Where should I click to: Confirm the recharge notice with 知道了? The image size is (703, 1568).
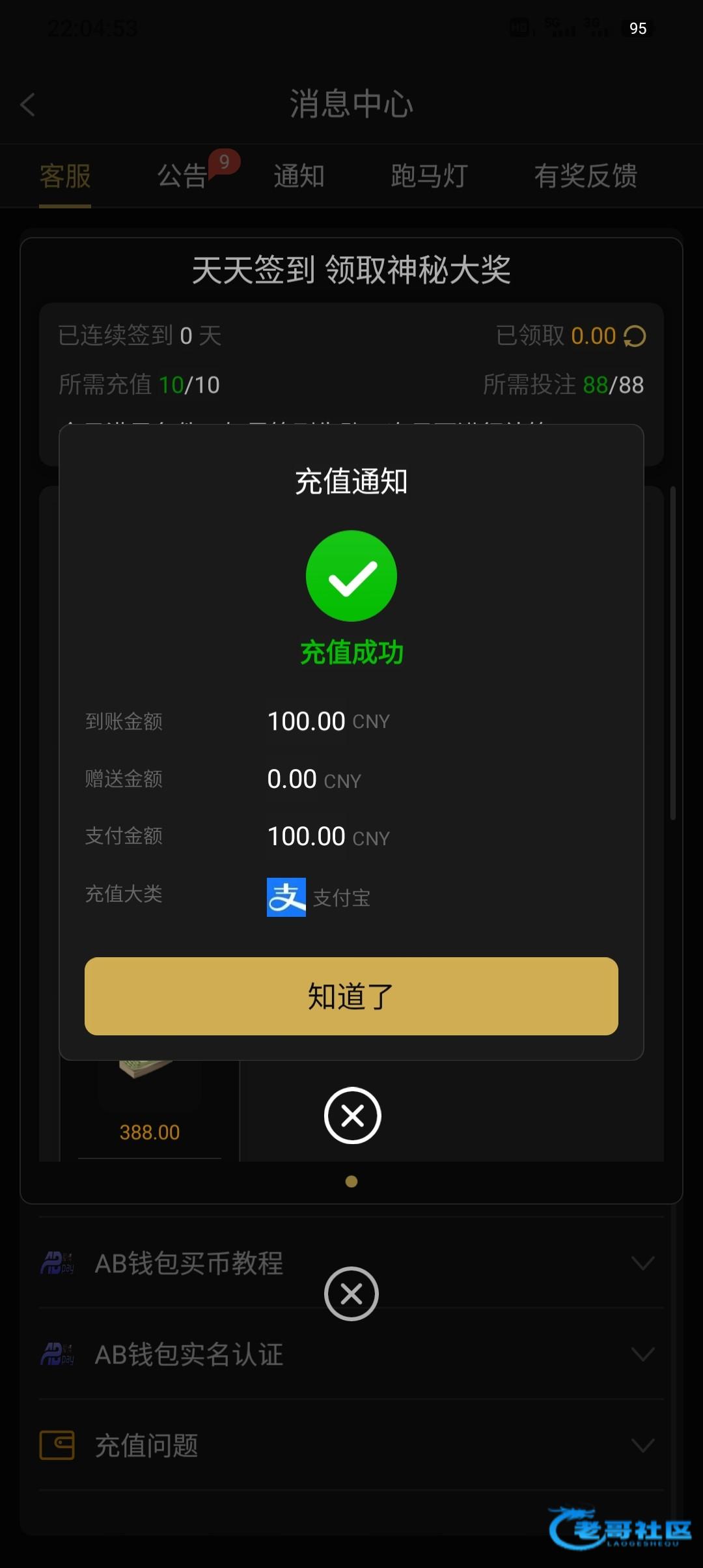coord(351,996)
